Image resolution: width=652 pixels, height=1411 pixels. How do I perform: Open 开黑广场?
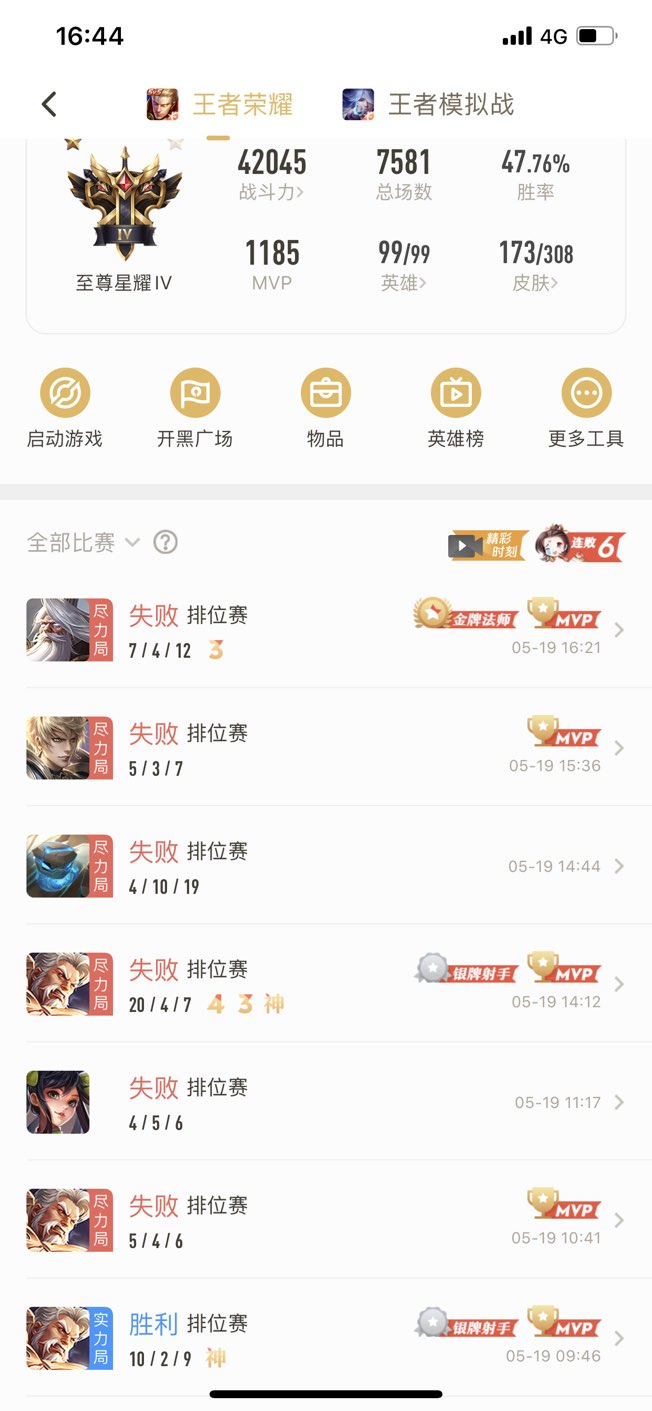point(195,408)
